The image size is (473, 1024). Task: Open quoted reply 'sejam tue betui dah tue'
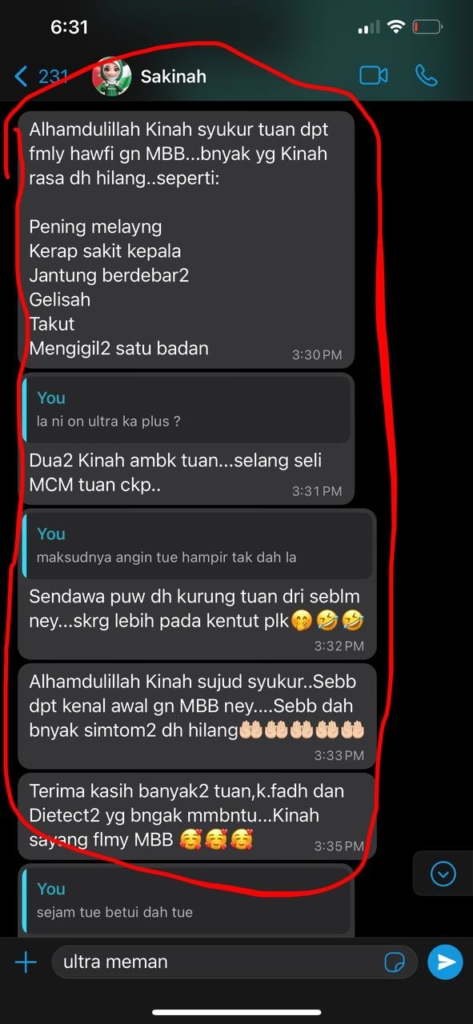(x=186, y=901)
